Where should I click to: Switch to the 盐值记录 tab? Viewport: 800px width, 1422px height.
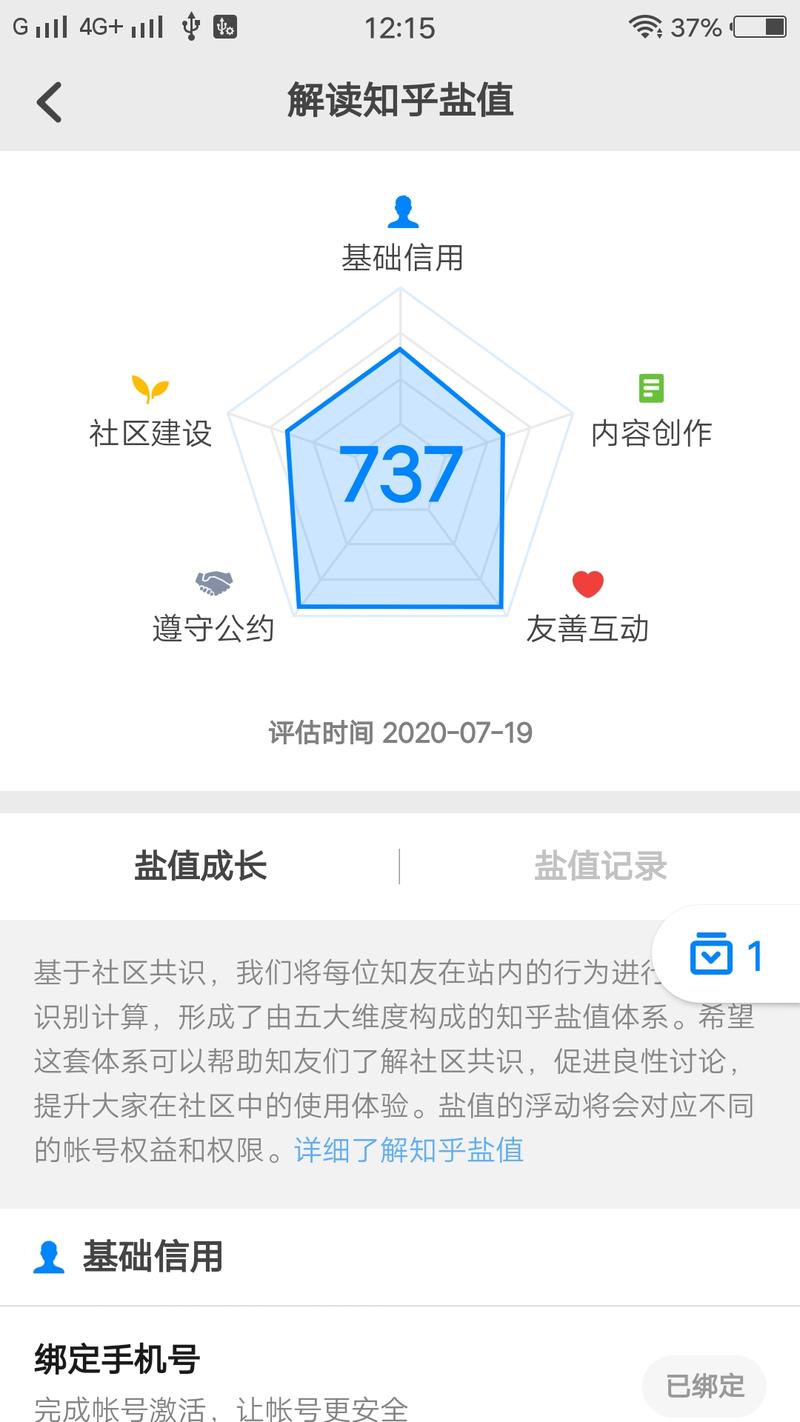pyautogui.click(x=600, y=866)
